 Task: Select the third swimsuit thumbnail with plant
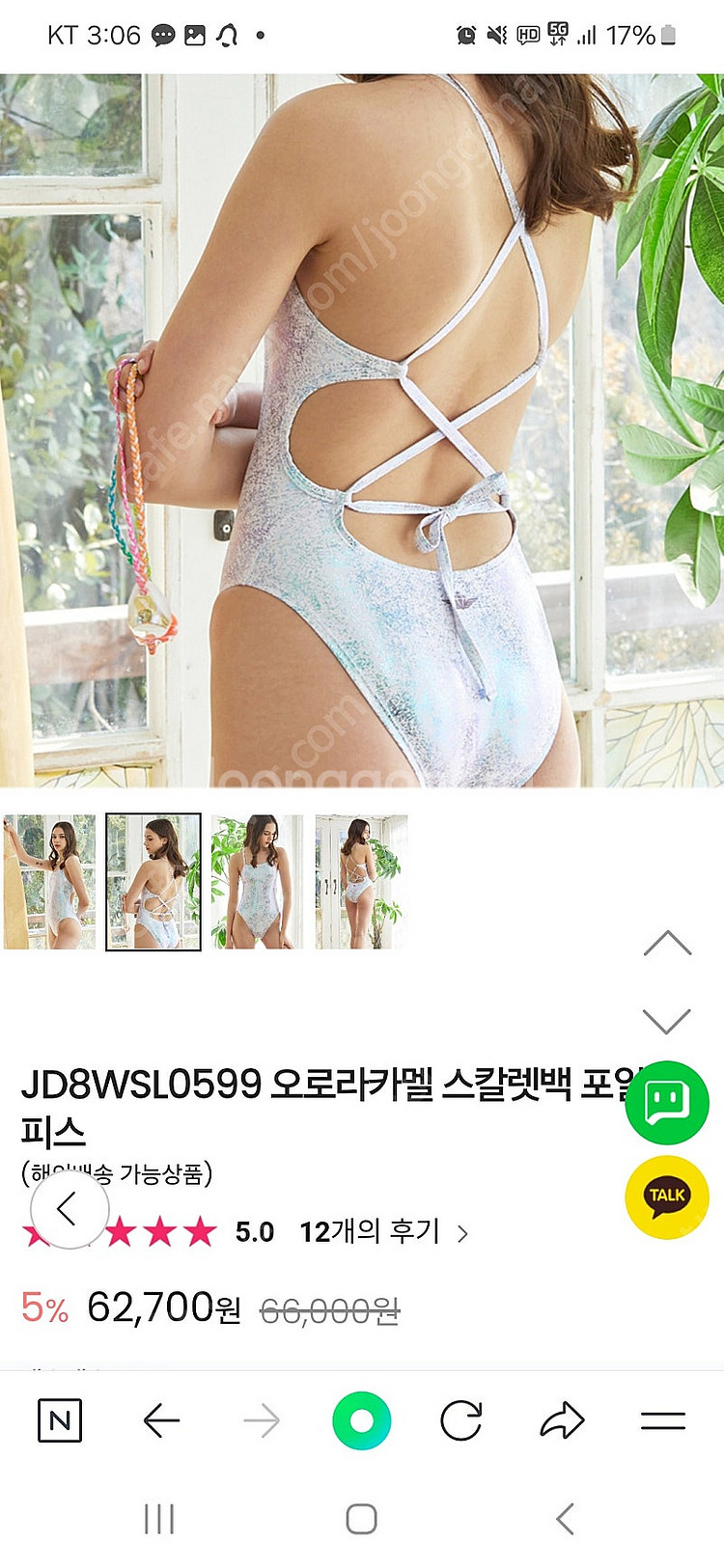[x=257, y=882]
